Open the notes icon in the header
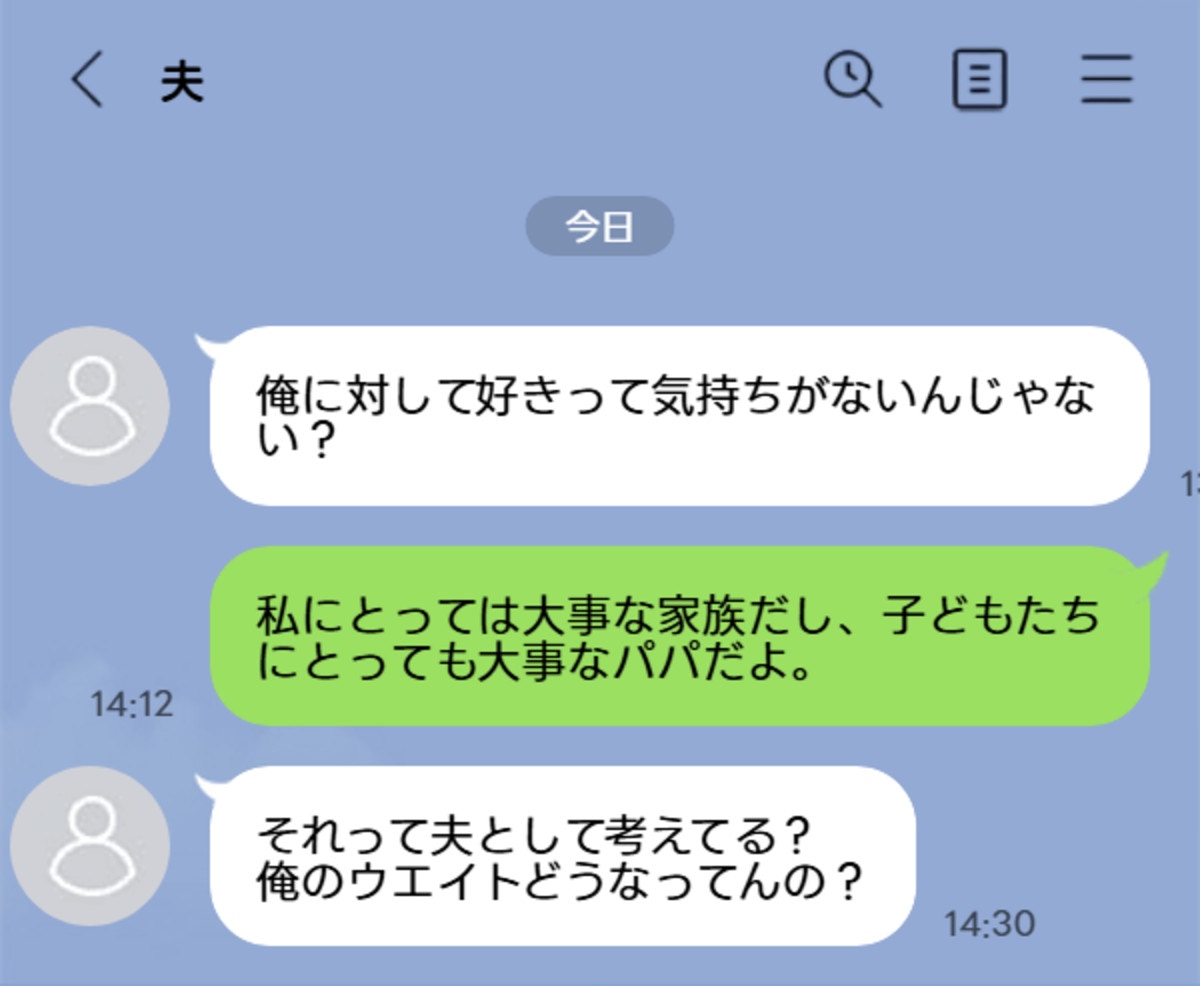 coord(979,79)
